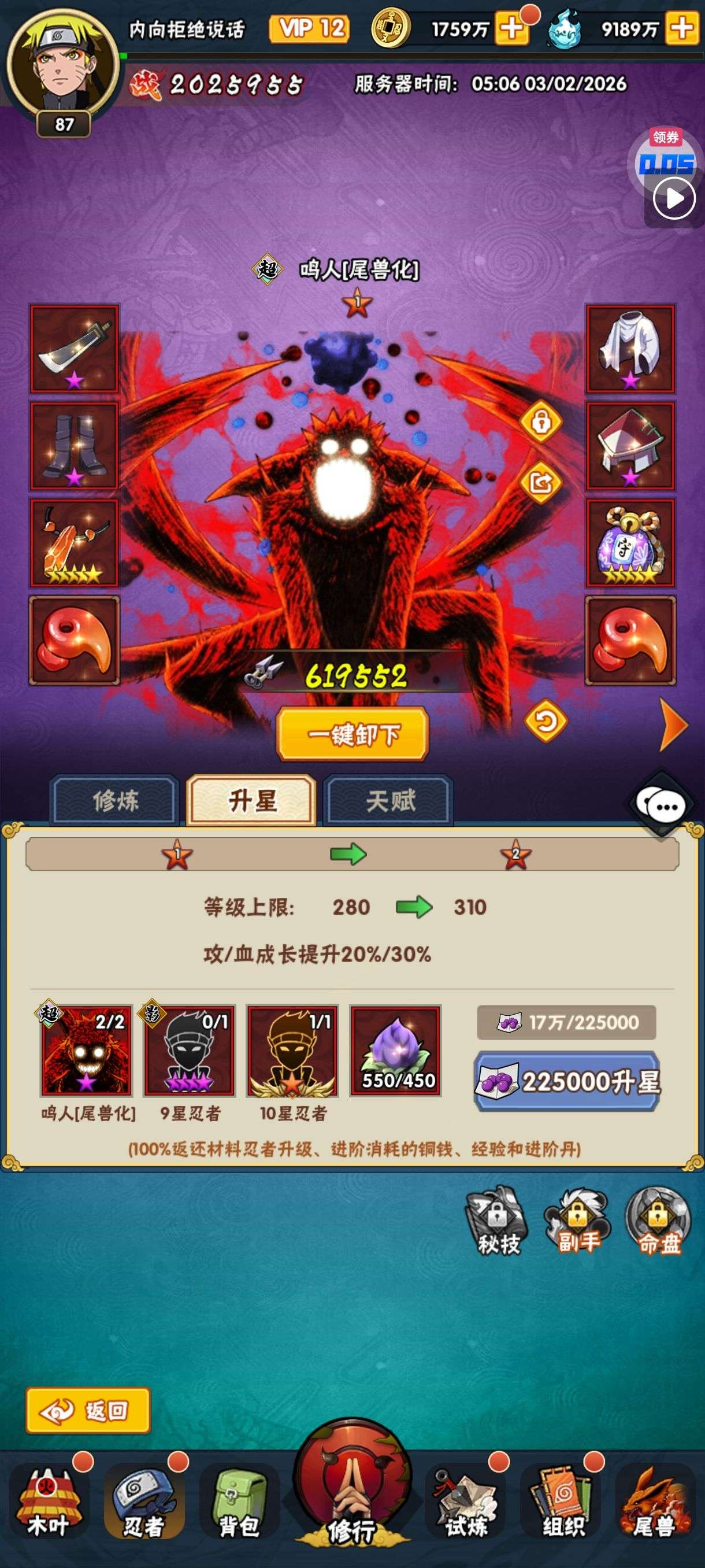Viewport: 705px width, 1568px height.
Task: Open the chat bubble icon
Action: [661, 807]
